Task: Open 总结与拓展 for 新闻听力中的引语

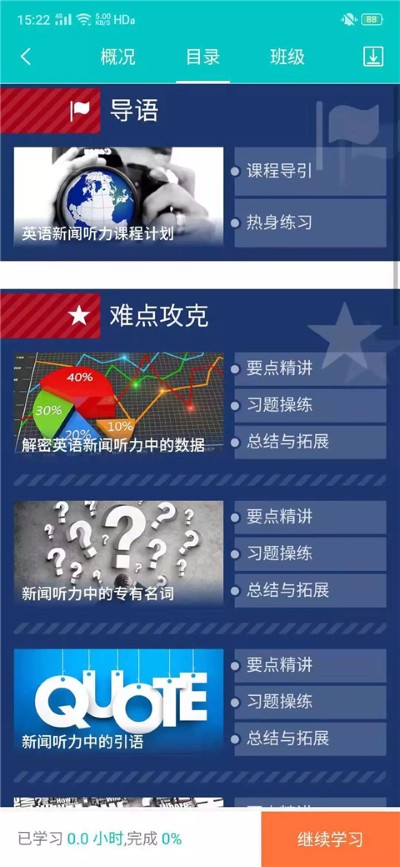Action: pyautogui.click(x=310, y=739)
